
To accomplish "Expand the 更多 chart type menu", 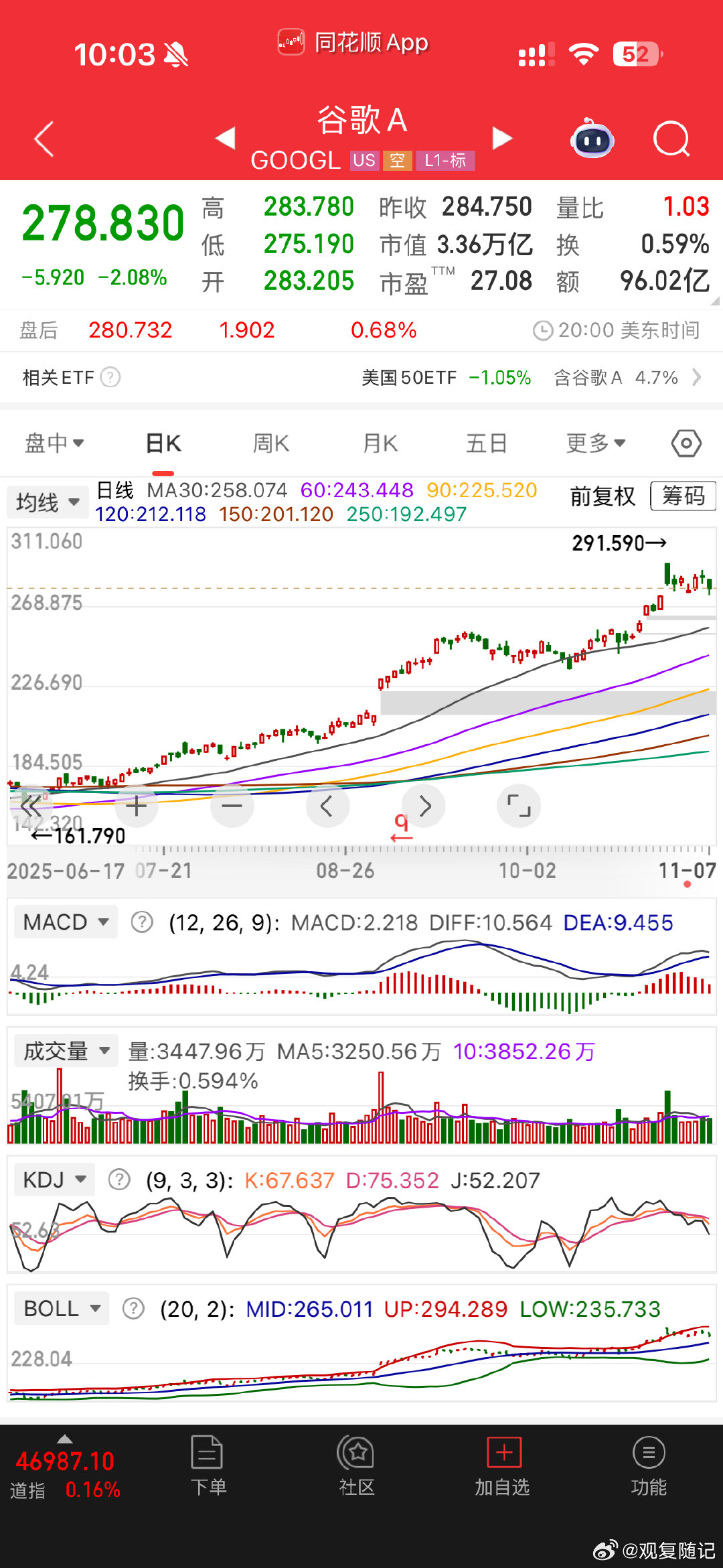I will coord(596,443).
